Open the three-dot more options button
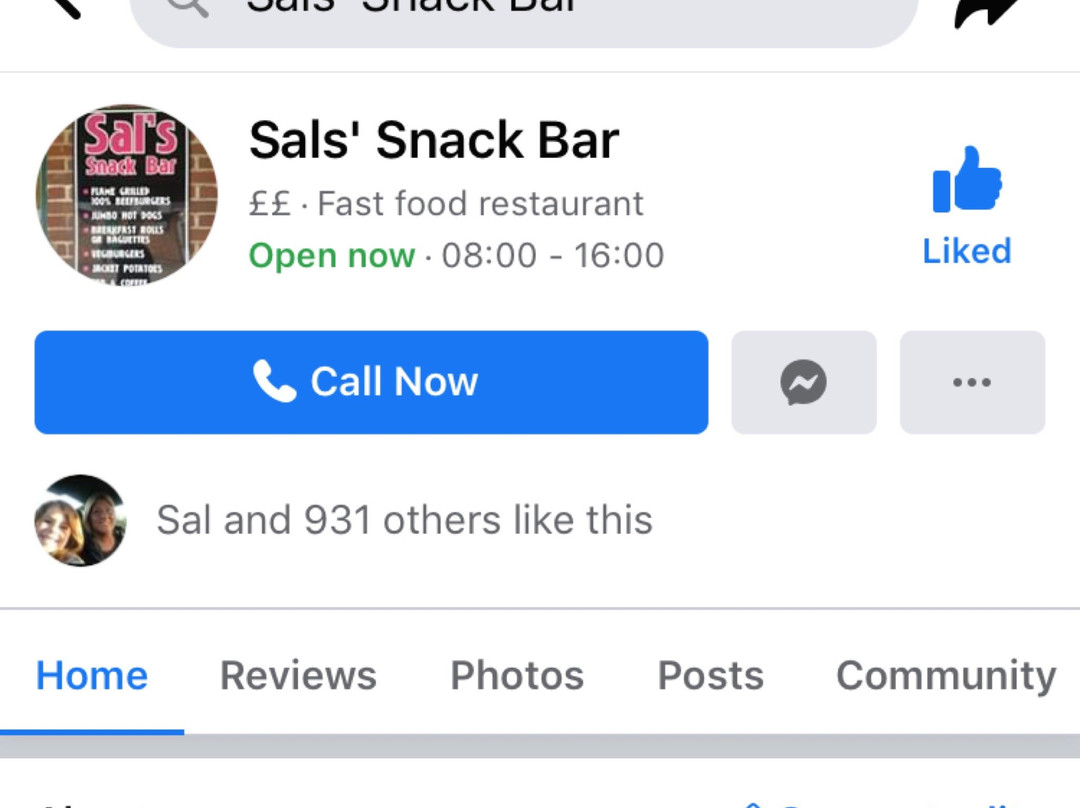 coord(972,382)
